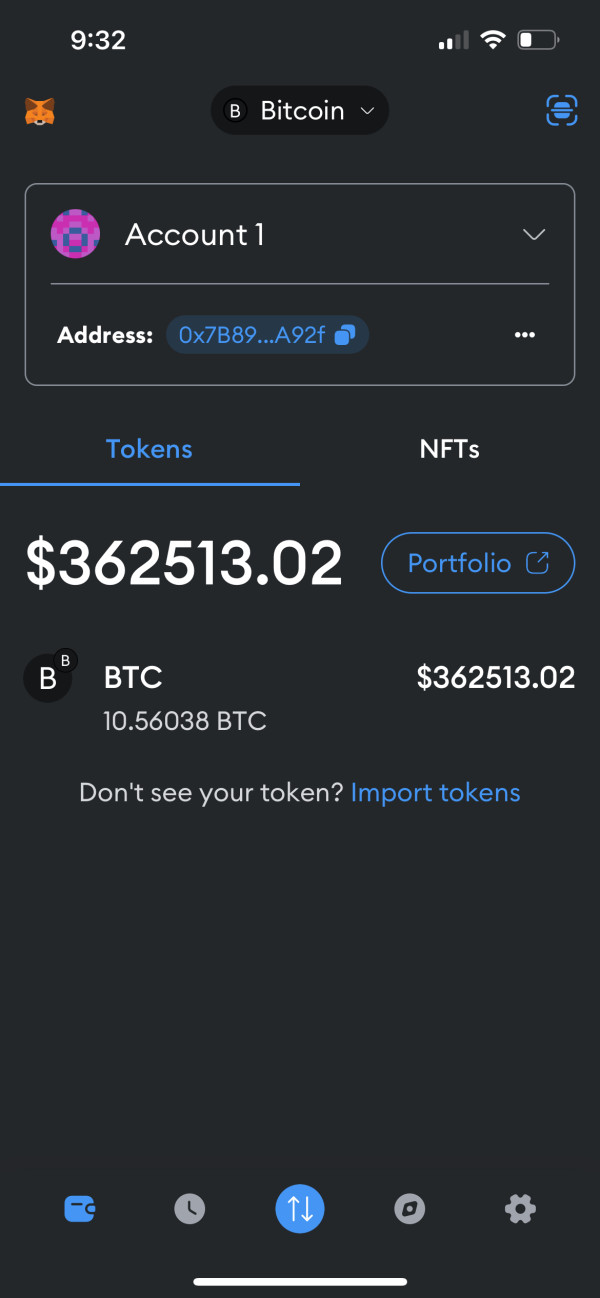This screenshot has height=1298, width=600.
Task: Open the Bitcoin network selector
Action: click(299, 111)
